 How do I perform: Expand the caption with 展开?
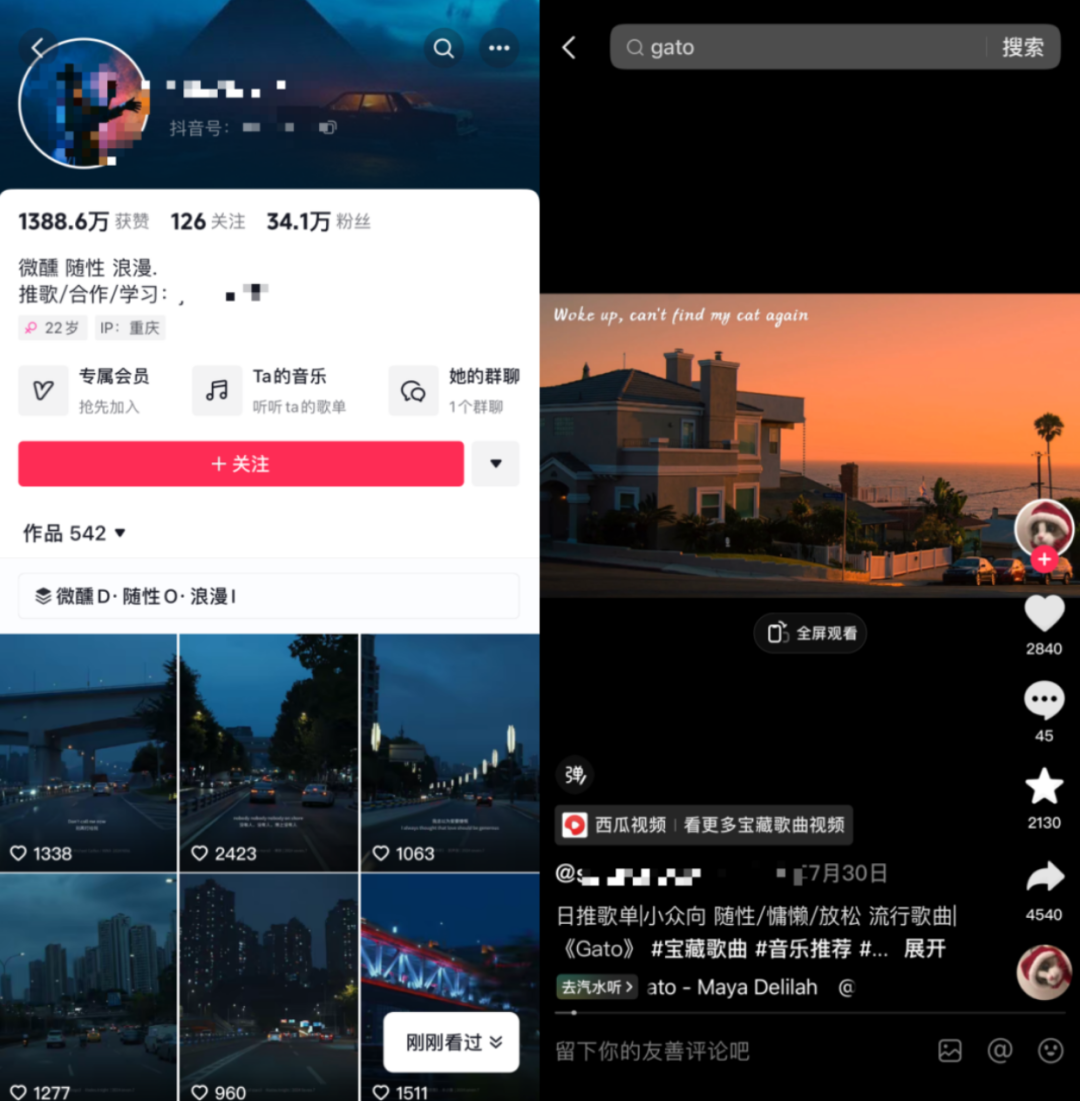tap(924, 949)
